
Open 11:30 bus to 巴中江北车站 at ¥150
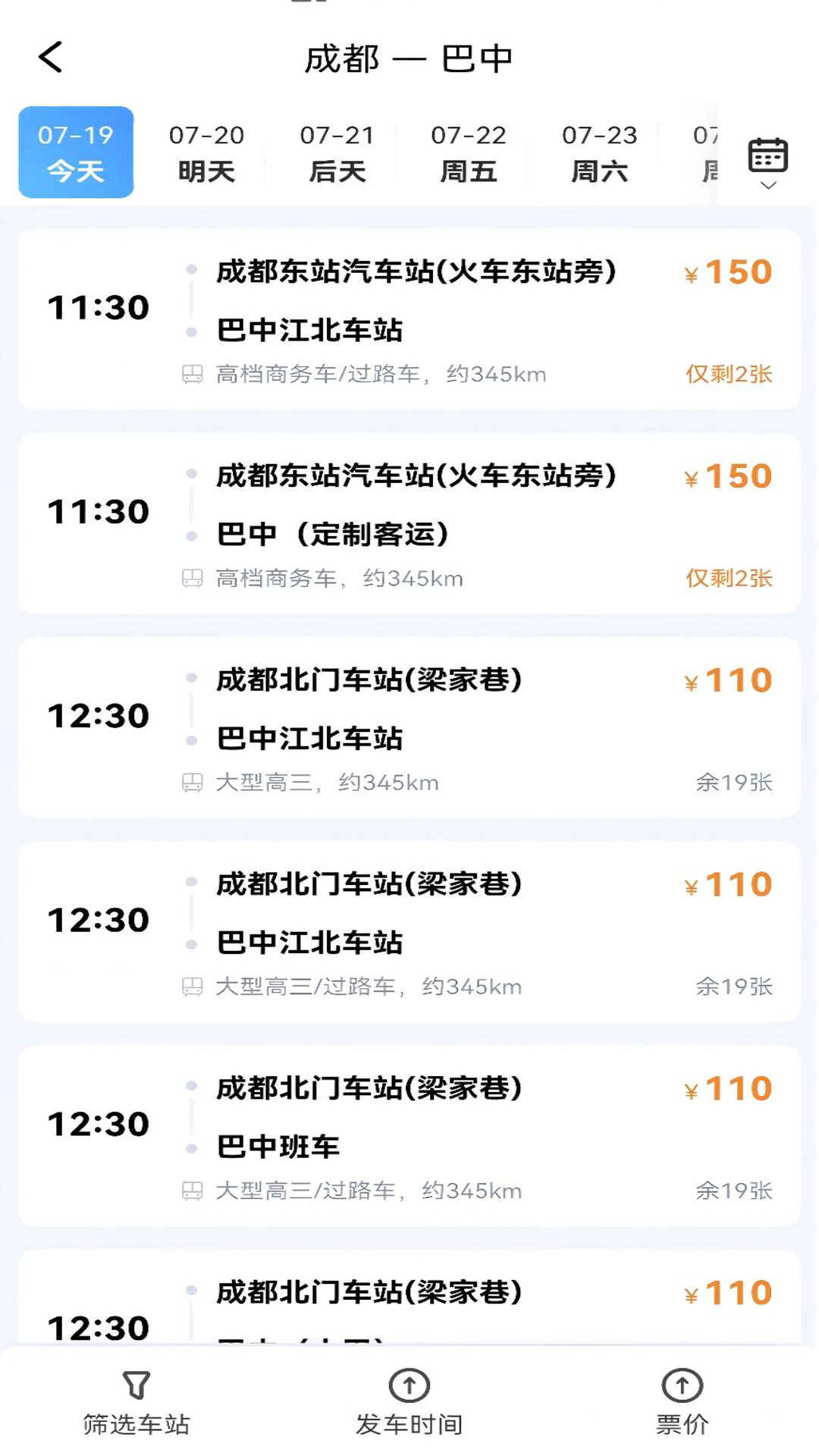point(409,319)
